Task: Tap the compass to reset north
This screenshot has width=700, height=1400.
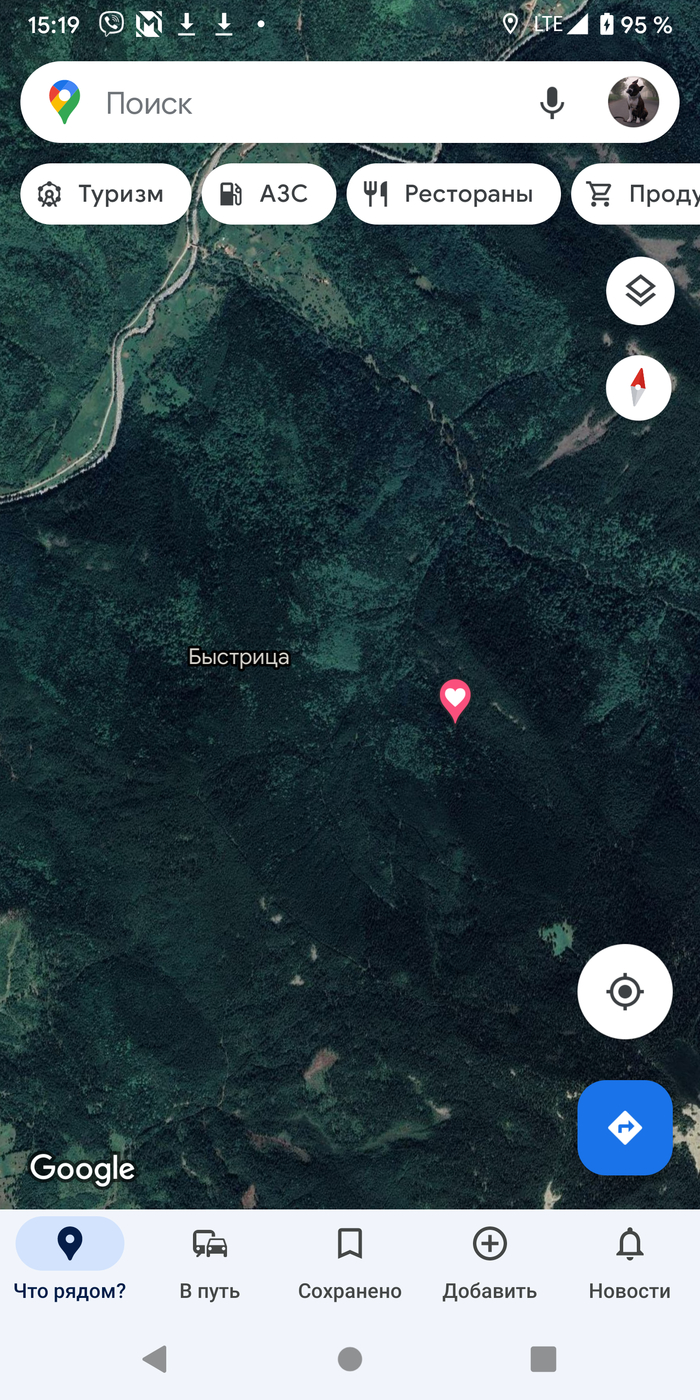Action: (638, 387)
